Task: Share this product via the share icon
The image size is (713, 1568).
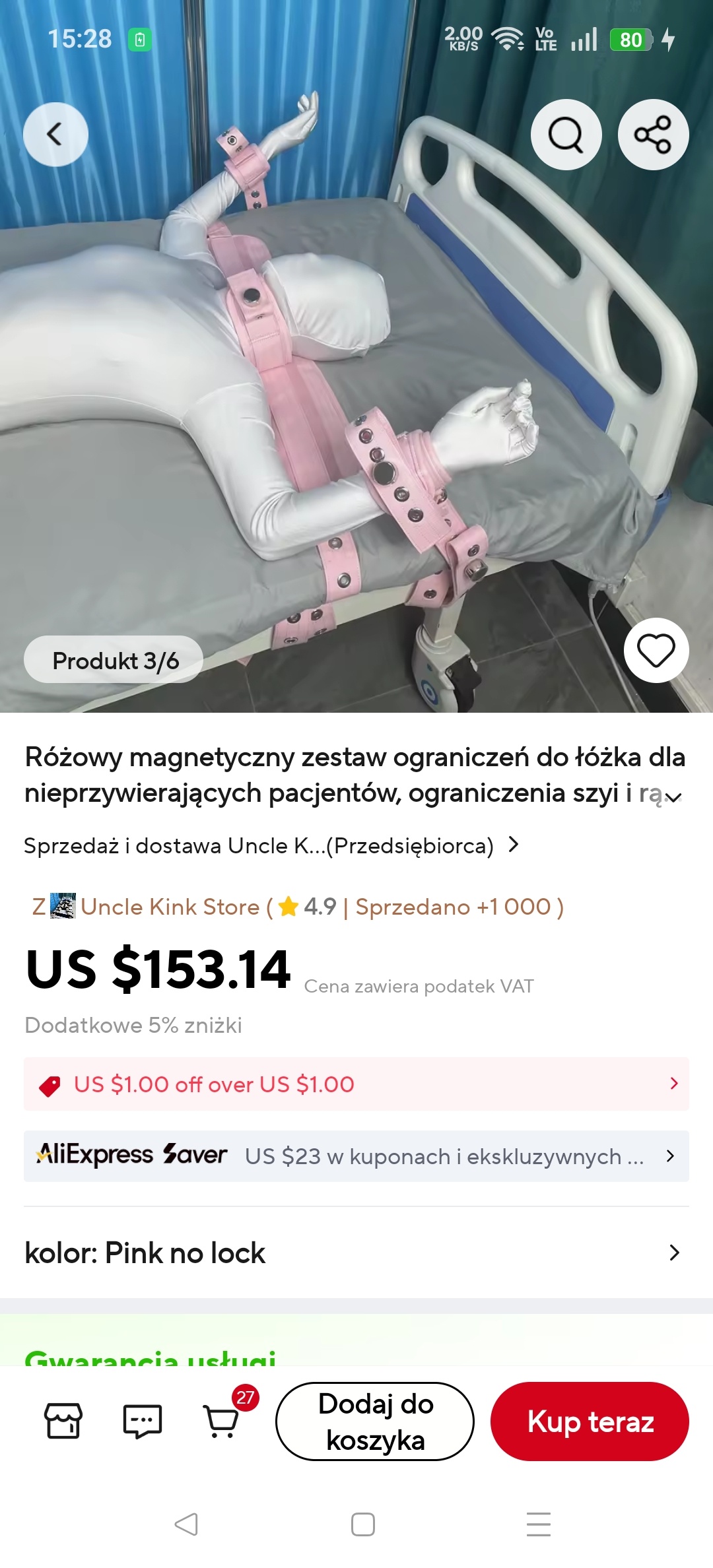Action: (652, 133)
